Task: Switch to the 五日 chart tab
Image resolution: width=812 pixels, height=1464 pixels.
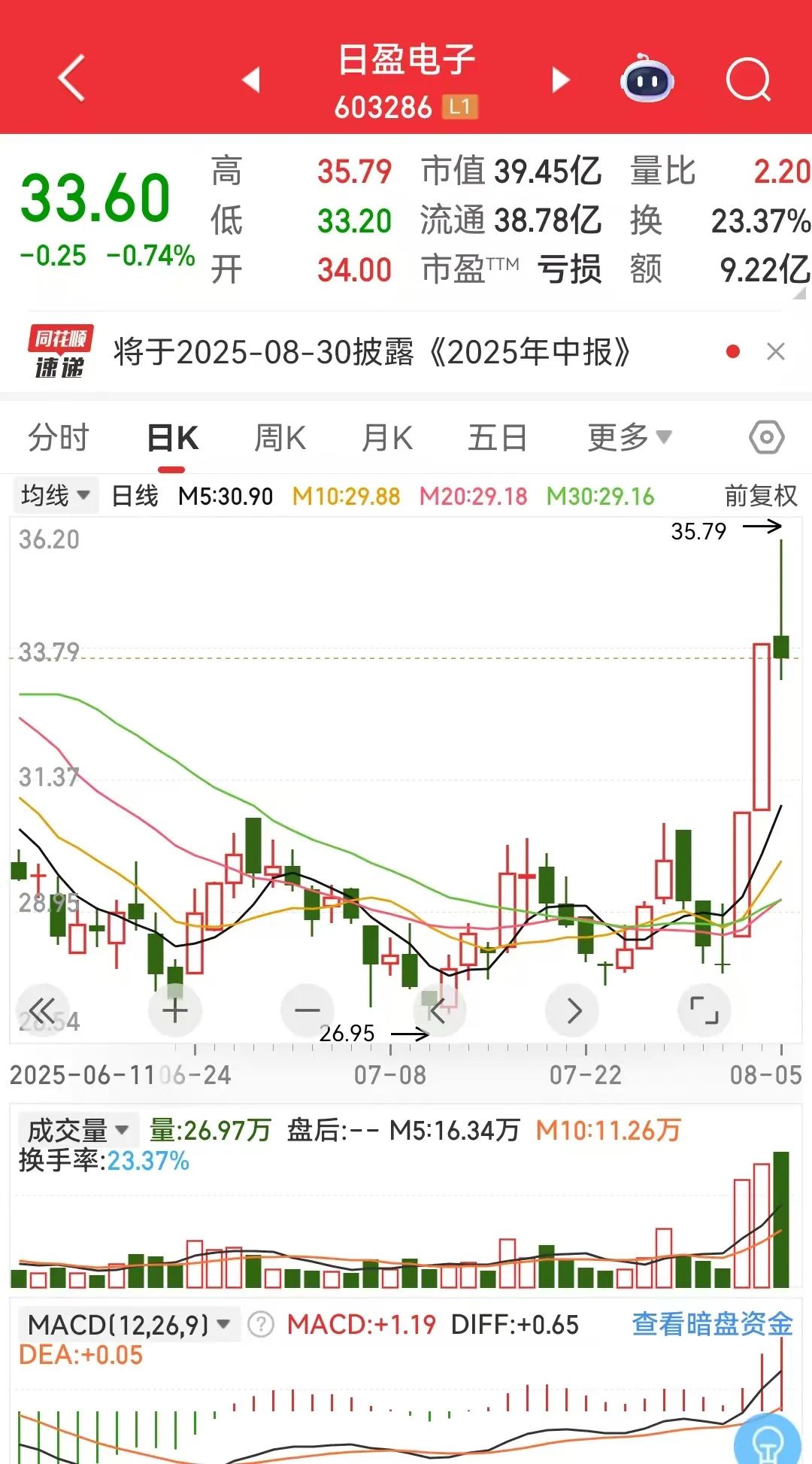Action: click(497, 438)
